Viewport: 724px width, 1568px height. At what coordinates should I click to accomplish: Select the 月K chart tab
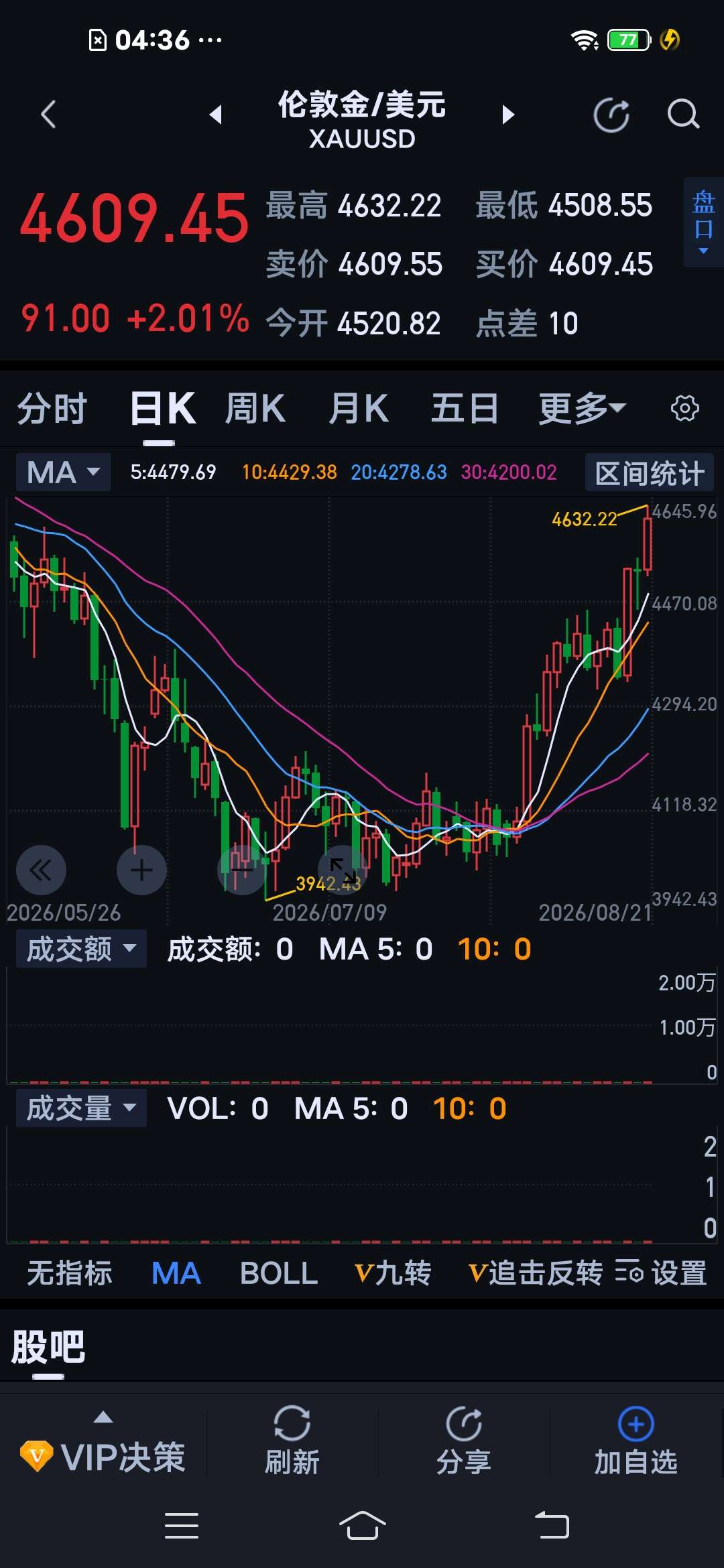359,408
